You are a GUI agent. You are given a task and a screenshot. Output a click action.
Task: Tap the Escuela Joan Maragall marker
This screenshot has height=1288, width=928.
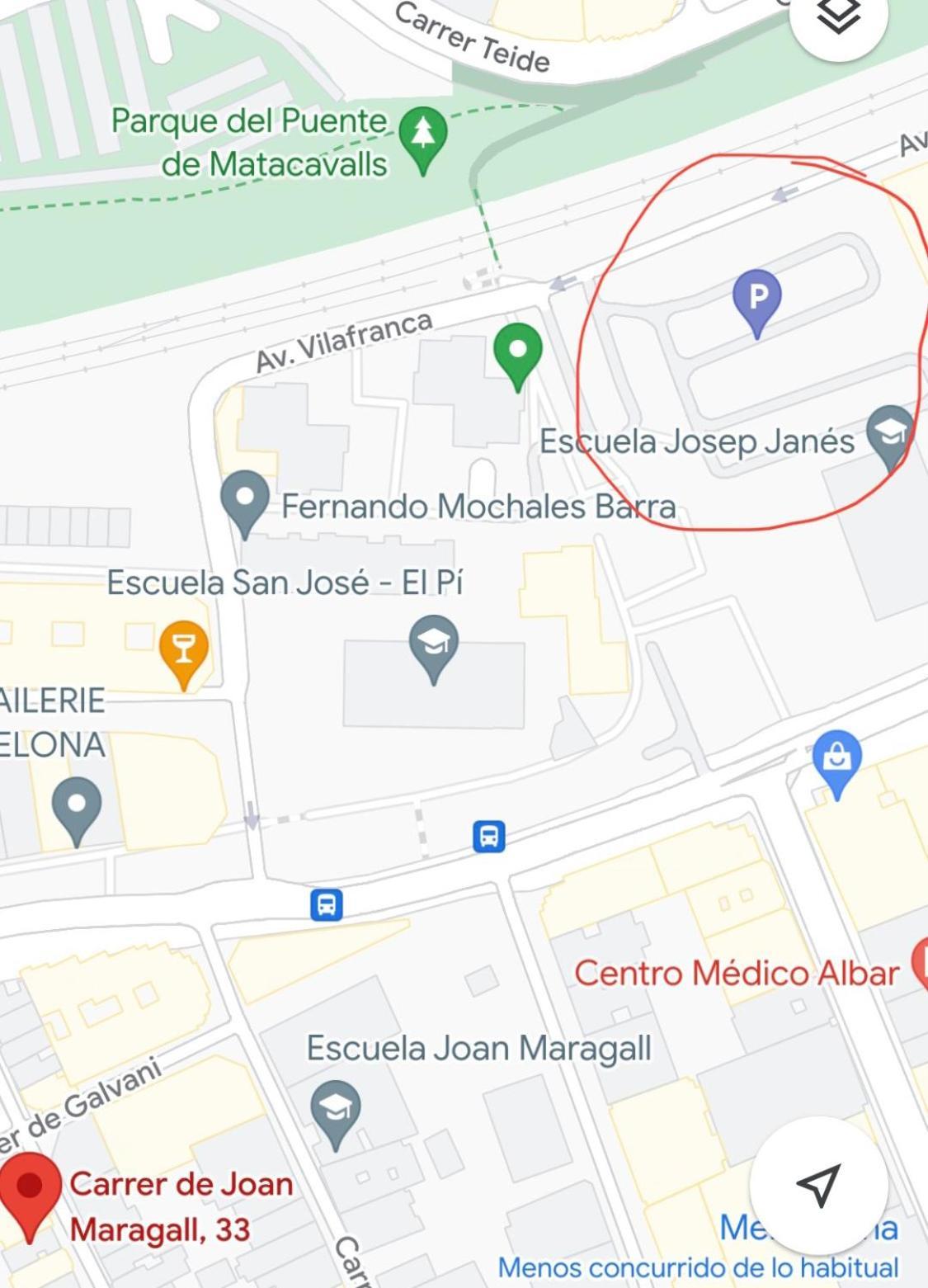336,1108
